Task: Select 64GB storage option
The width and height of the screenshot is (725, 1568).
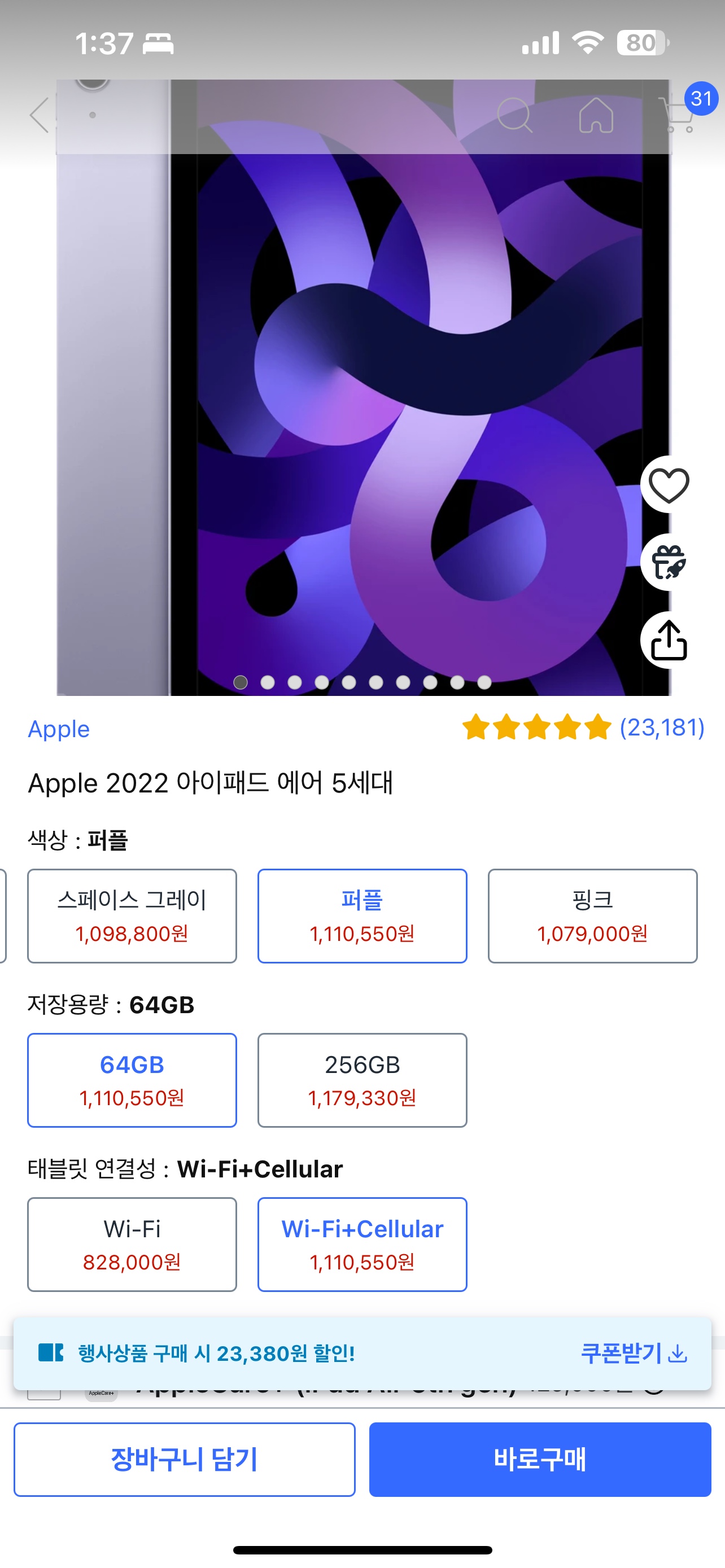Action: pos(132,1080)
